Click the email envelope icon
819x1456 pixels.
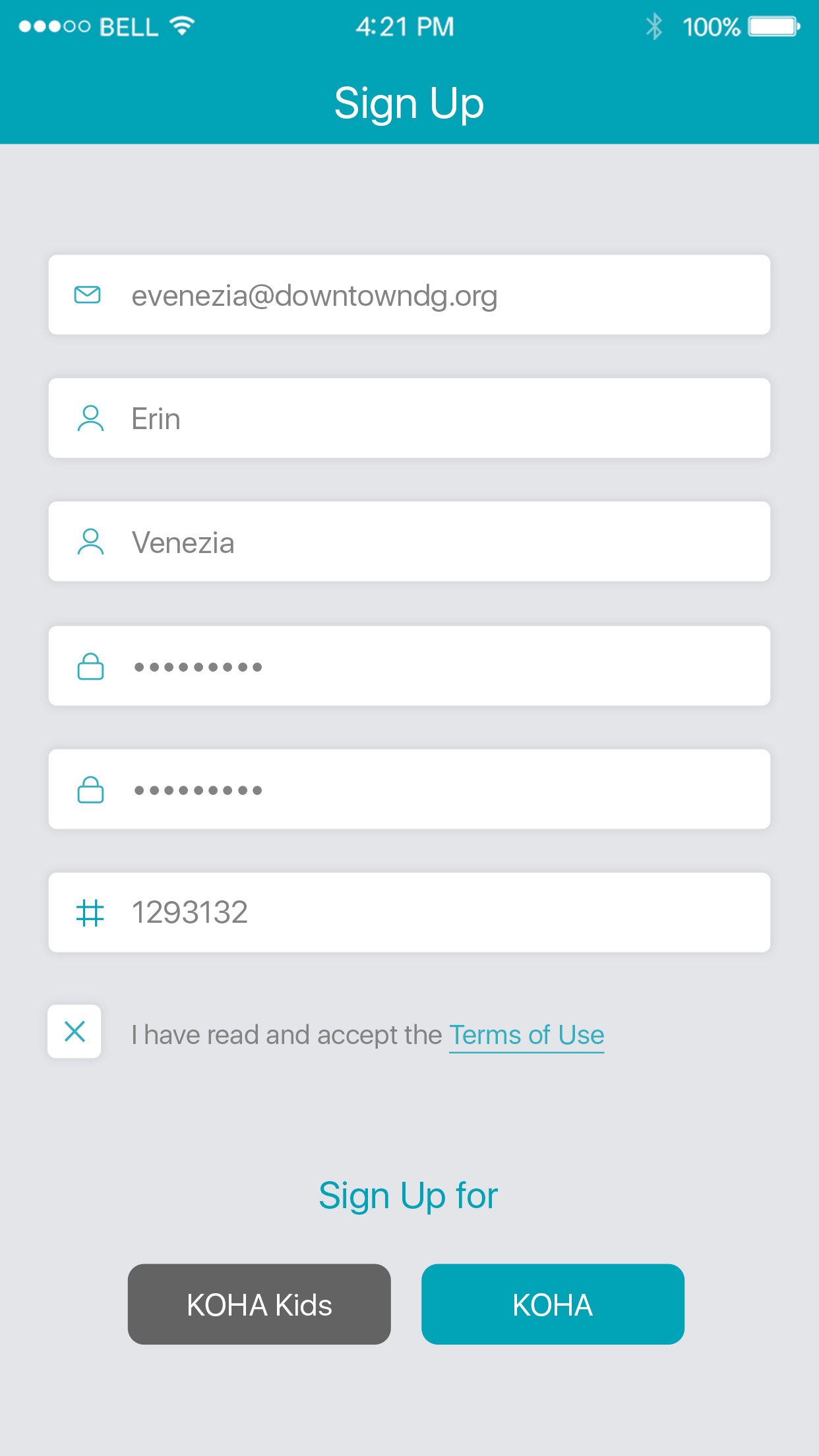pyautogui.click(x=90, y=294)
